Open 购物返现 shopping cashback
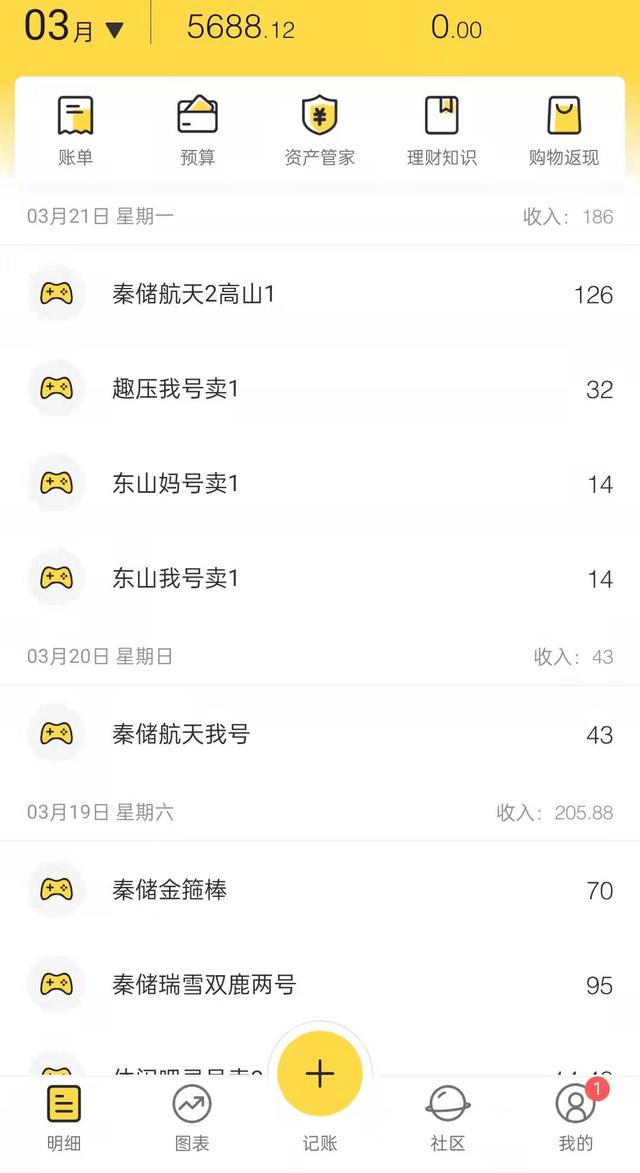640x1173 pixels. (x=564, y=130)
